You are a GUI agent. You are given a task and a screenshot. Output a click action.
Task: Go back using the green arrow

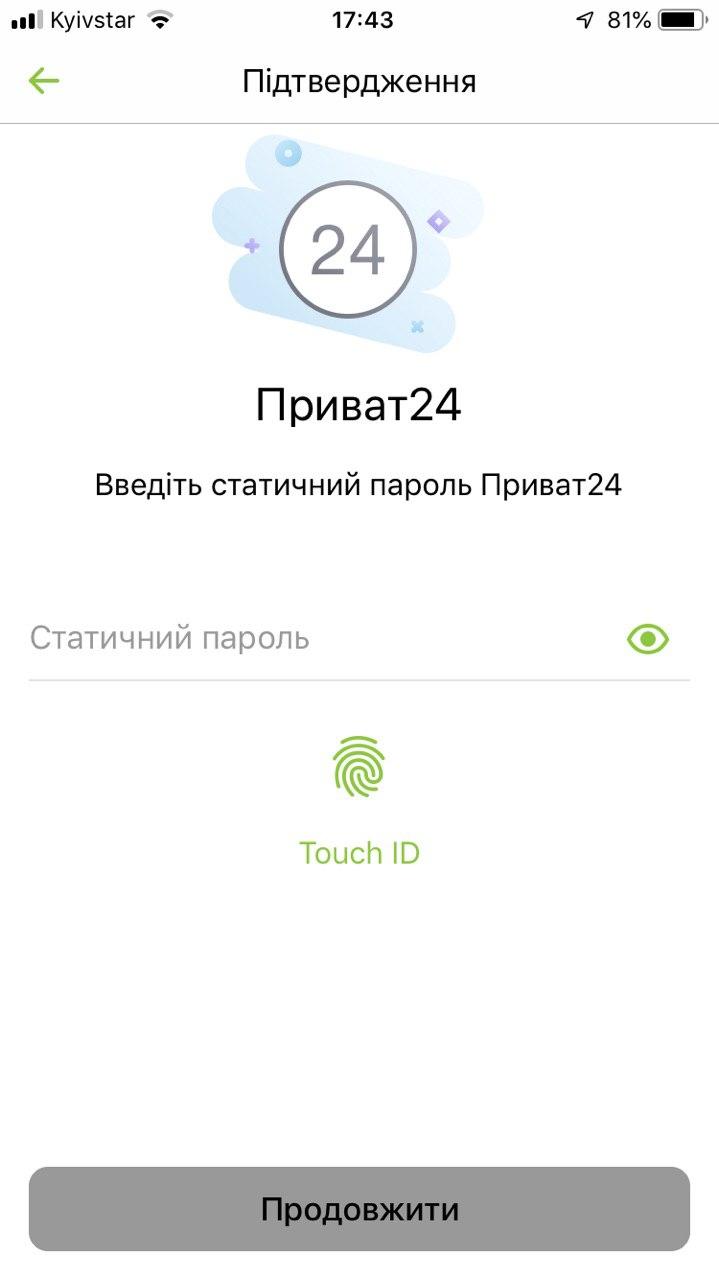[44, 81]
